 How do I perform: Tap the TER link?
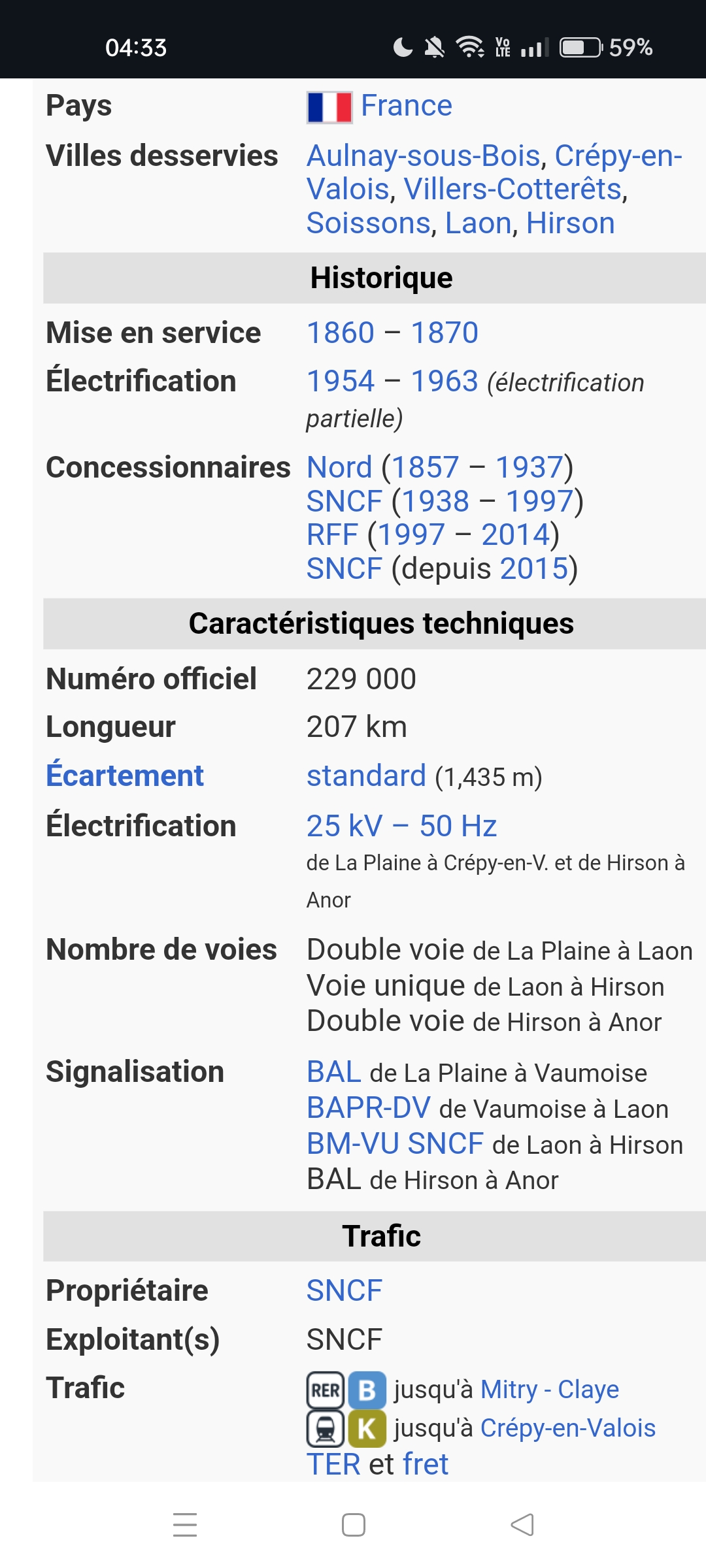[333, 1465]
